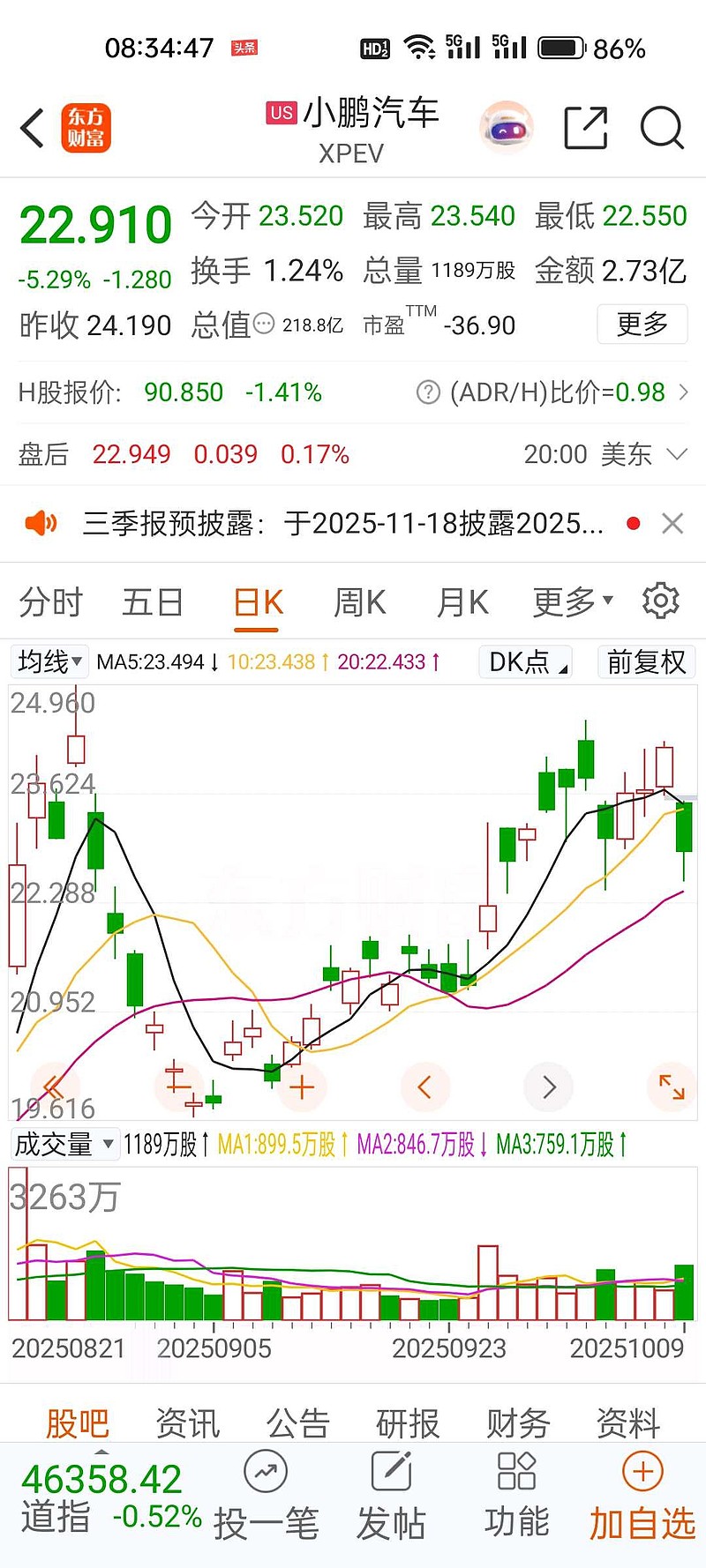Open the robot assistant avatar

507,128
